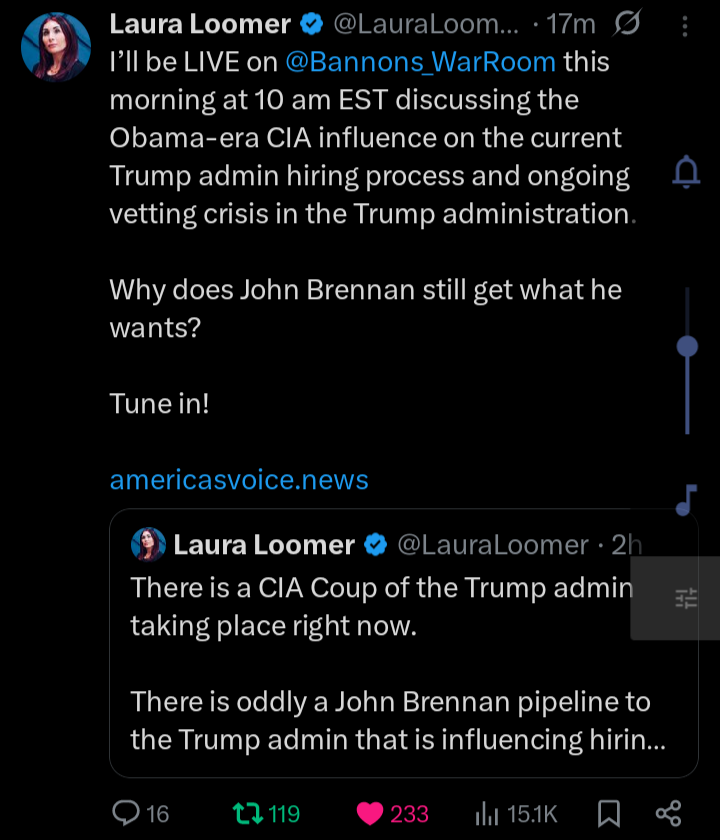Bookmark this post
720x840 pixels.
pyautogui.click(x=606, y=813)
